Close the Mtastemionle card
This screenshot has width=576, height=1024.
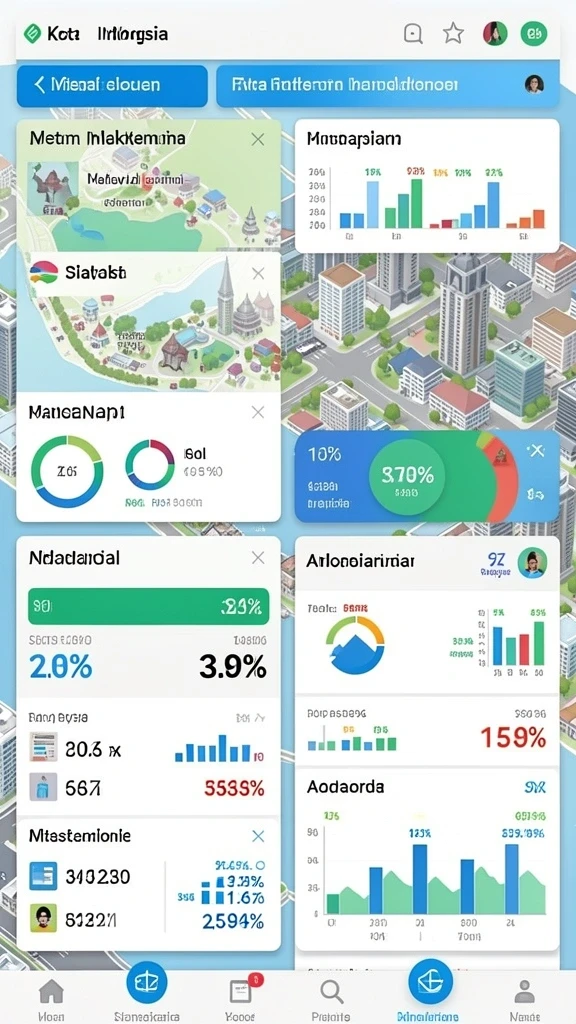pos(258,836)
